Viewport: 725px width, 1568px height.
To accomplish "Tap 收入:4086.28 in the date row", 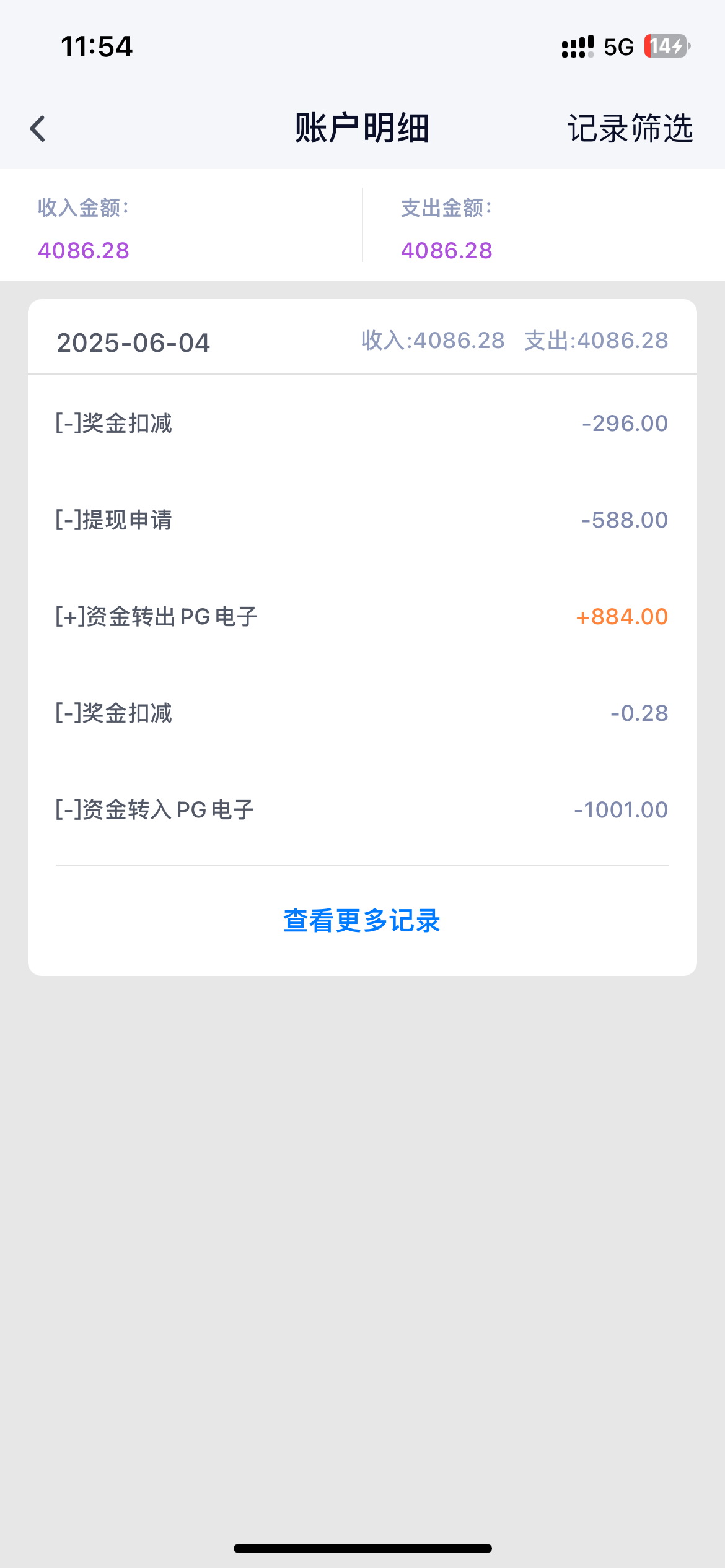I will click(432, 340).
